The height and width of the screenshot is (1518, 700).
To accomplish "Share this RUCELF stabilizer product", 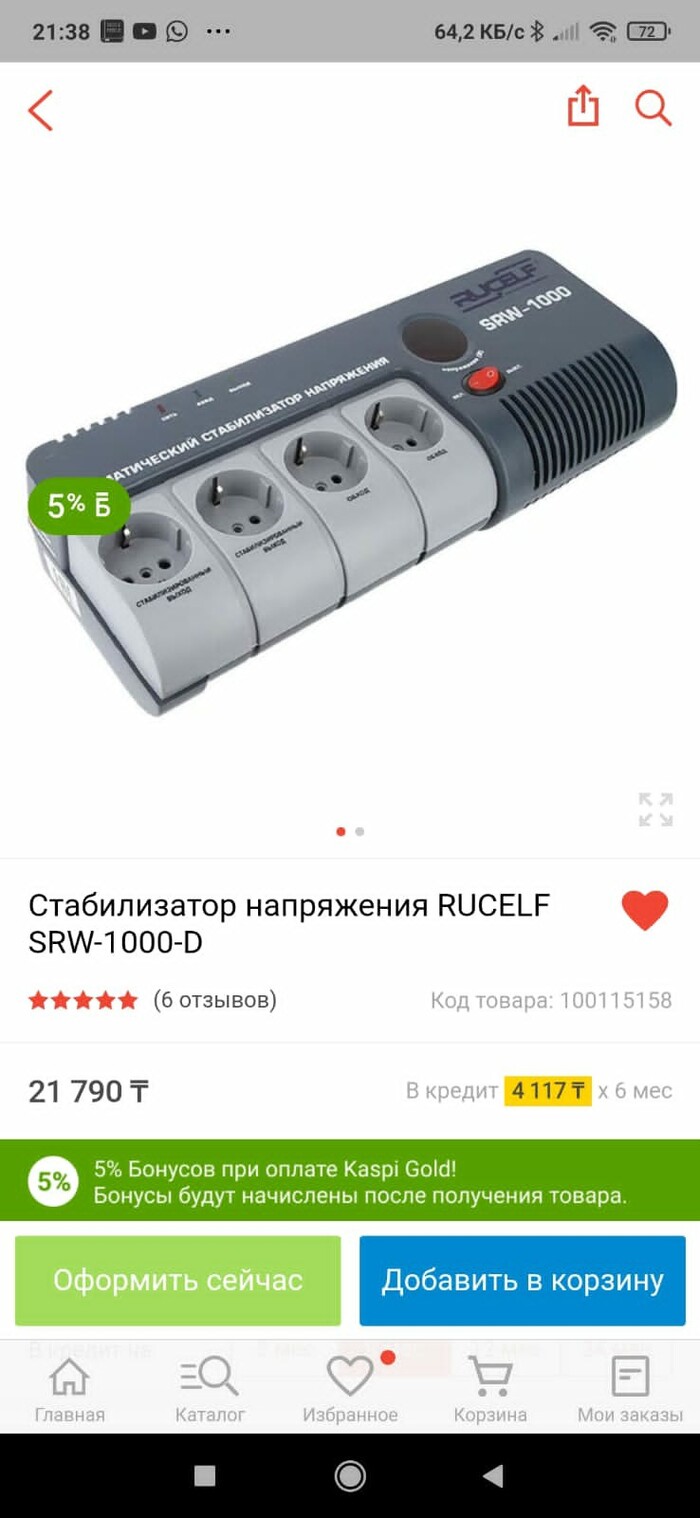I will coord(583,106).
